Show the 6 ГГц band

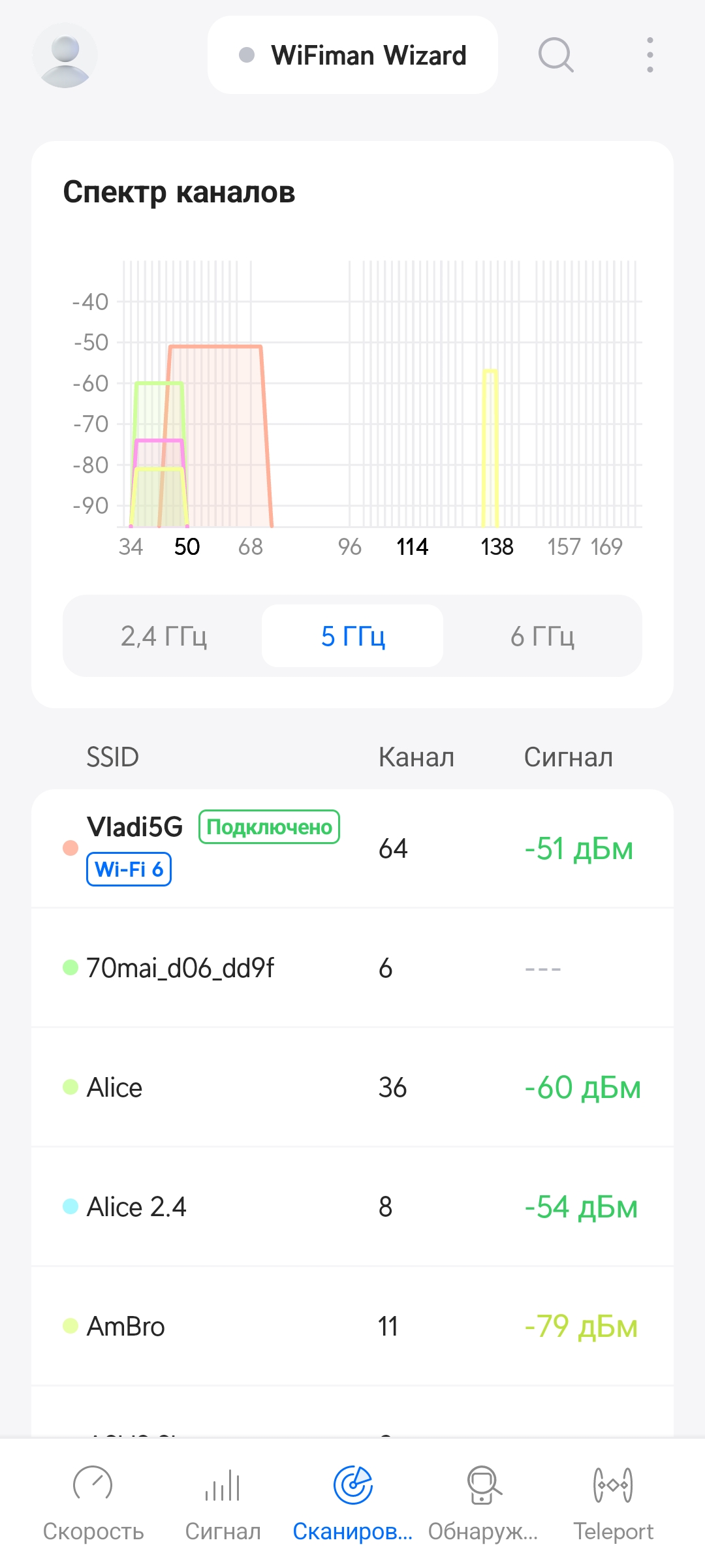coord(542,636)
